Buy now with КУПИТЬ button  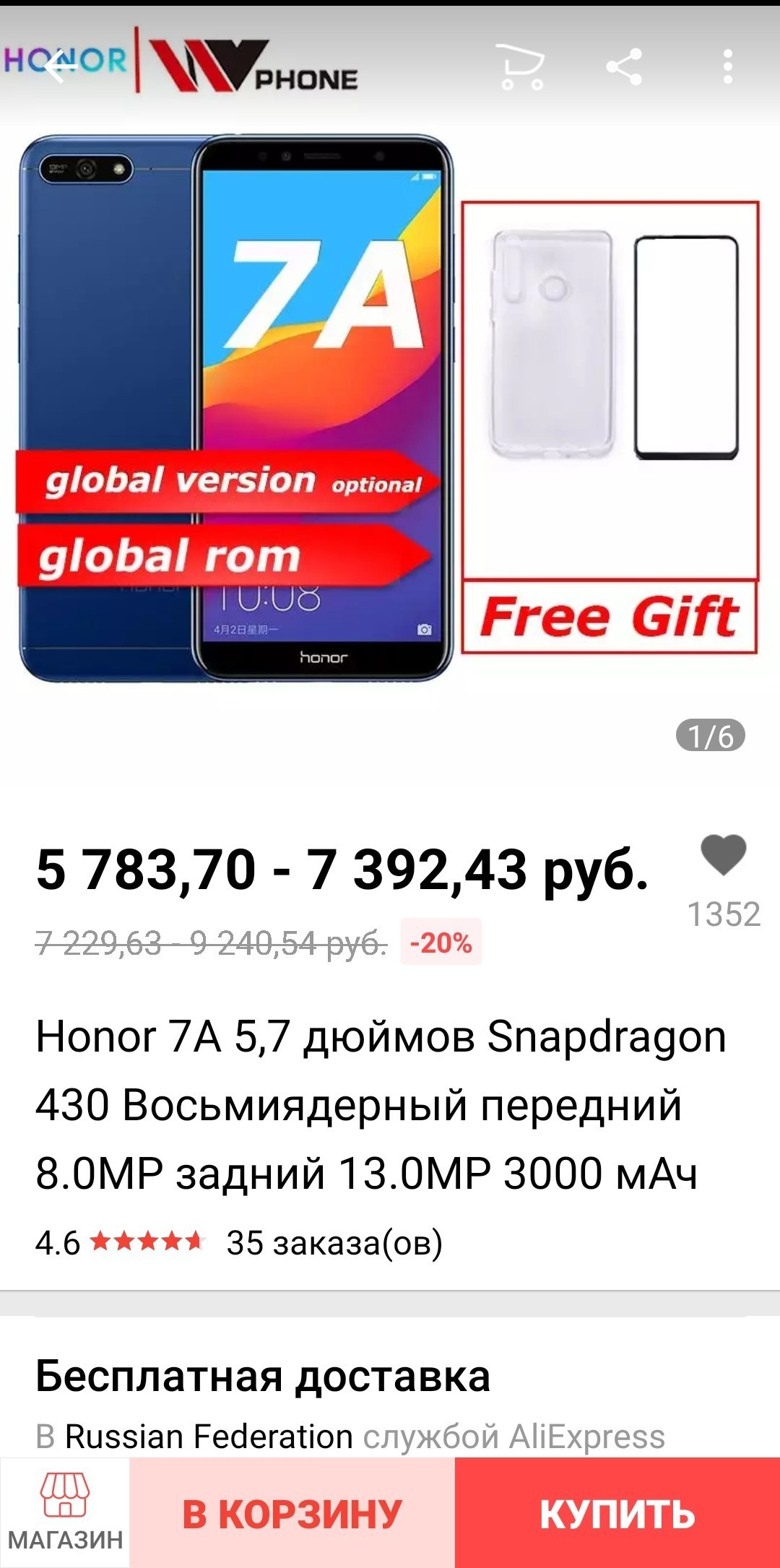coord(617,1514)
